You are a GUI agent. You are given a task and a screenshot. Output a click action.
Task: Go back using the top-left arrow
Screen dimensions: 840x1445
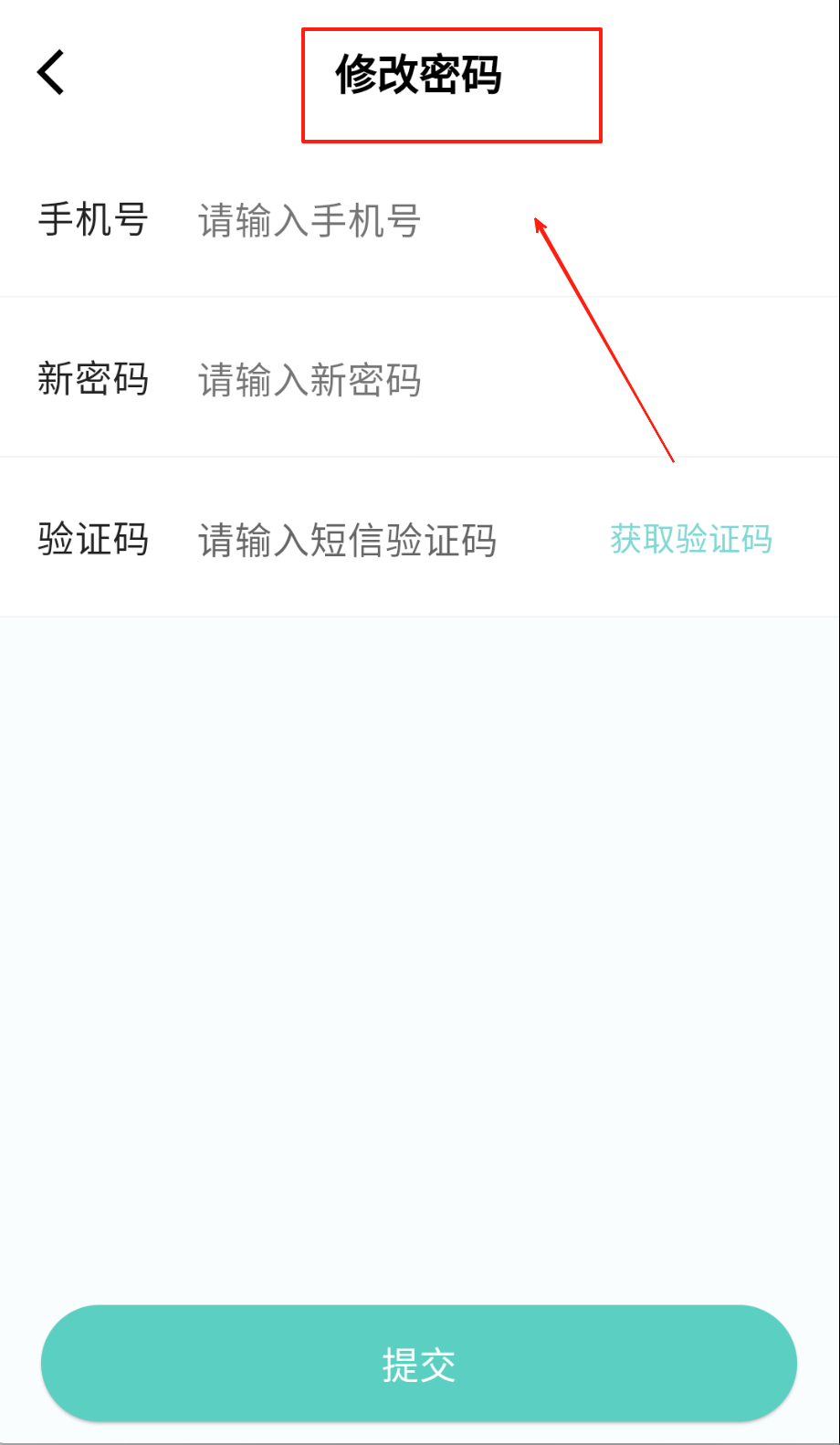click(51, 72)
